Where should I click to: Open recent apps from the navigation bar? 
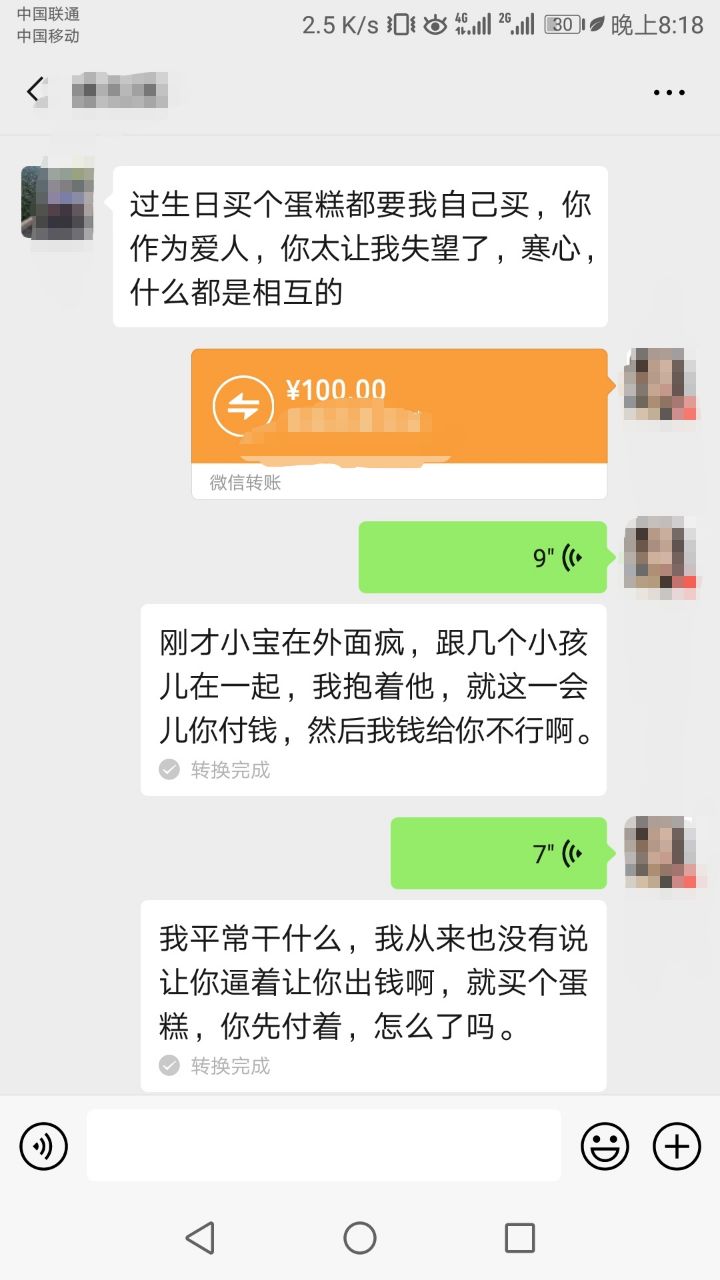[x=519, y=1238]
